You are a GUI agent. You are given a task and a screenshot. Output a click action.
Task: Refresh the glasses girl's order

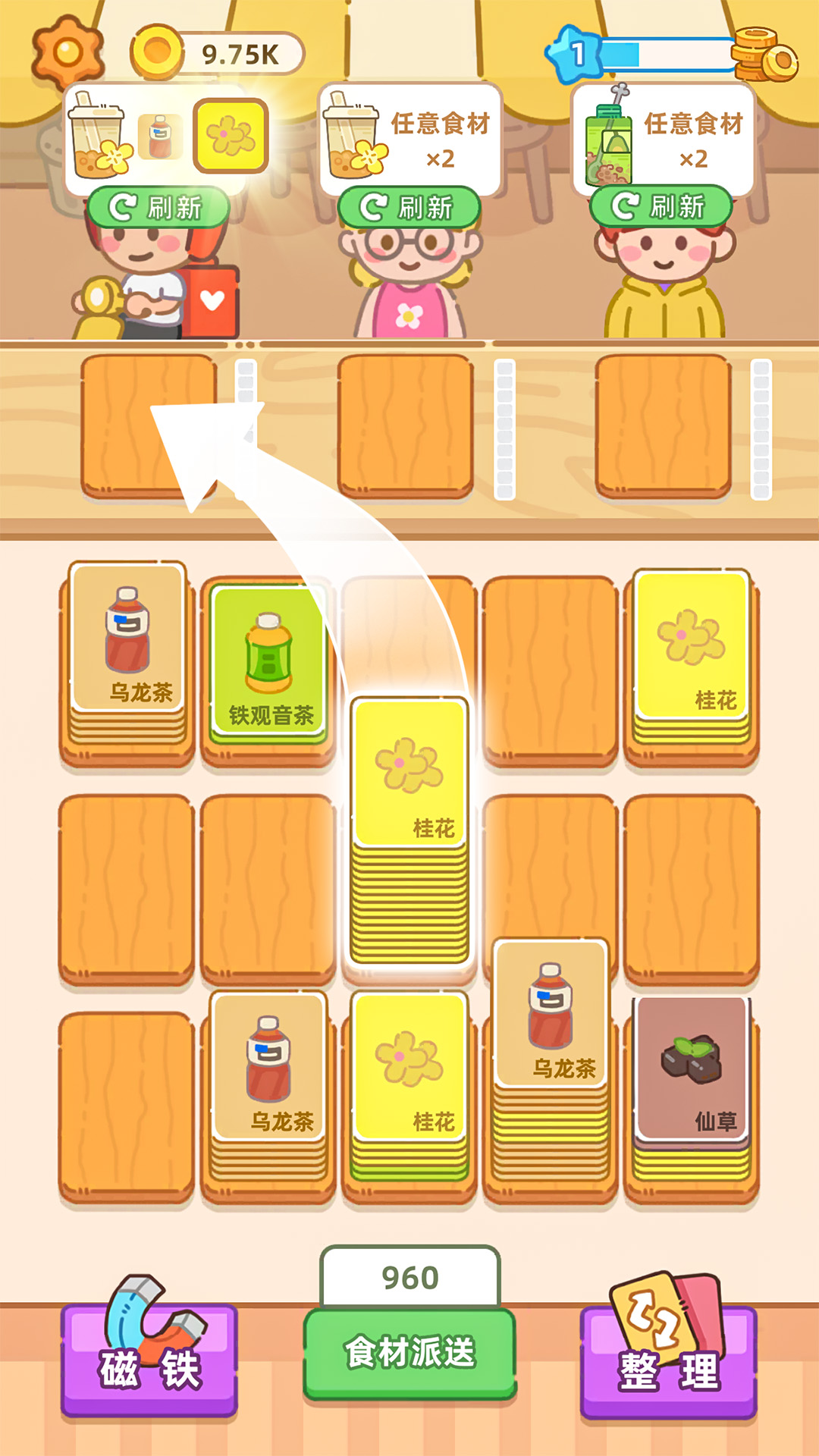[409, 207]
